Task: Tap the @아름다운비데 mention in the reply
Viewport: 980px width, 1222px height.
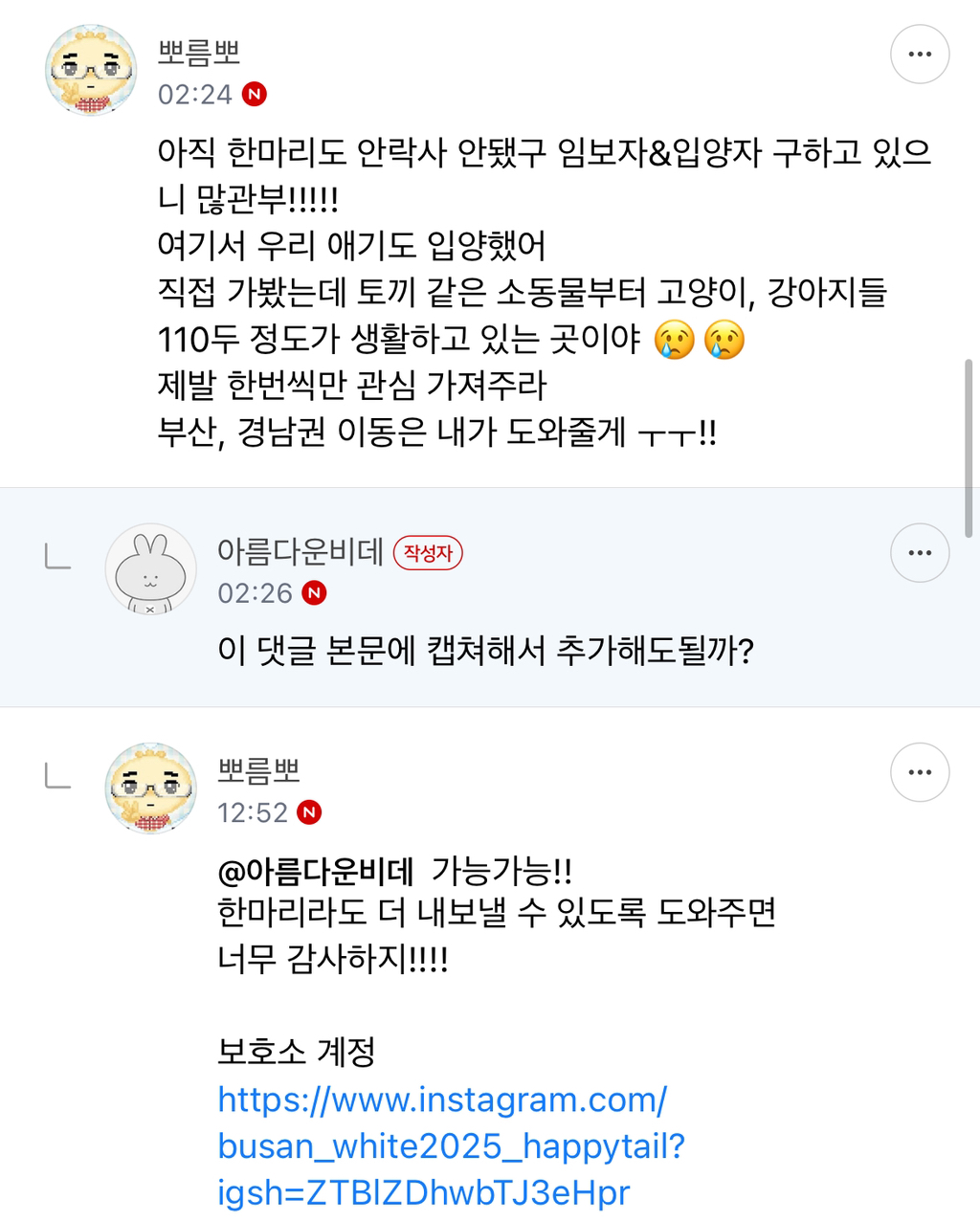Action: [316, 871]
